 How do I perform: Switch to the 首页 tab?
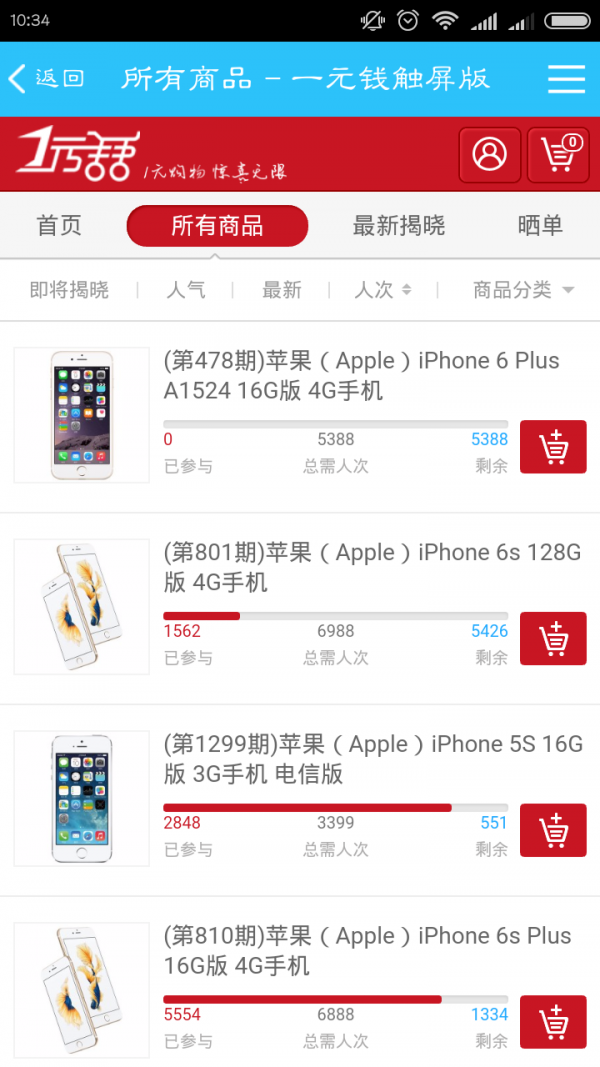[59, 226]
